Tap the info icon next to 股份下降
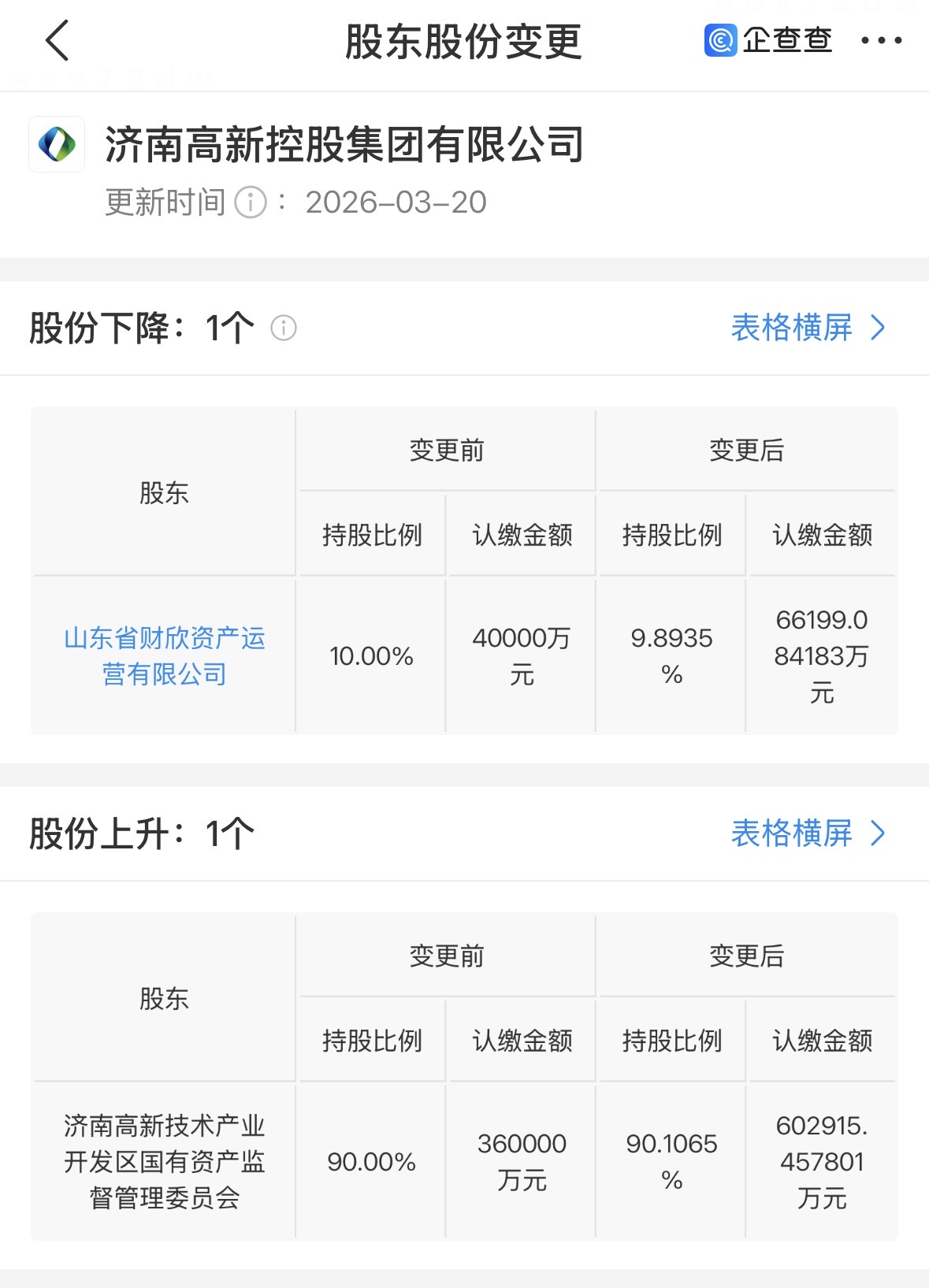The width and height of the screenshot is (929, 1288). [x=284, y=328]
